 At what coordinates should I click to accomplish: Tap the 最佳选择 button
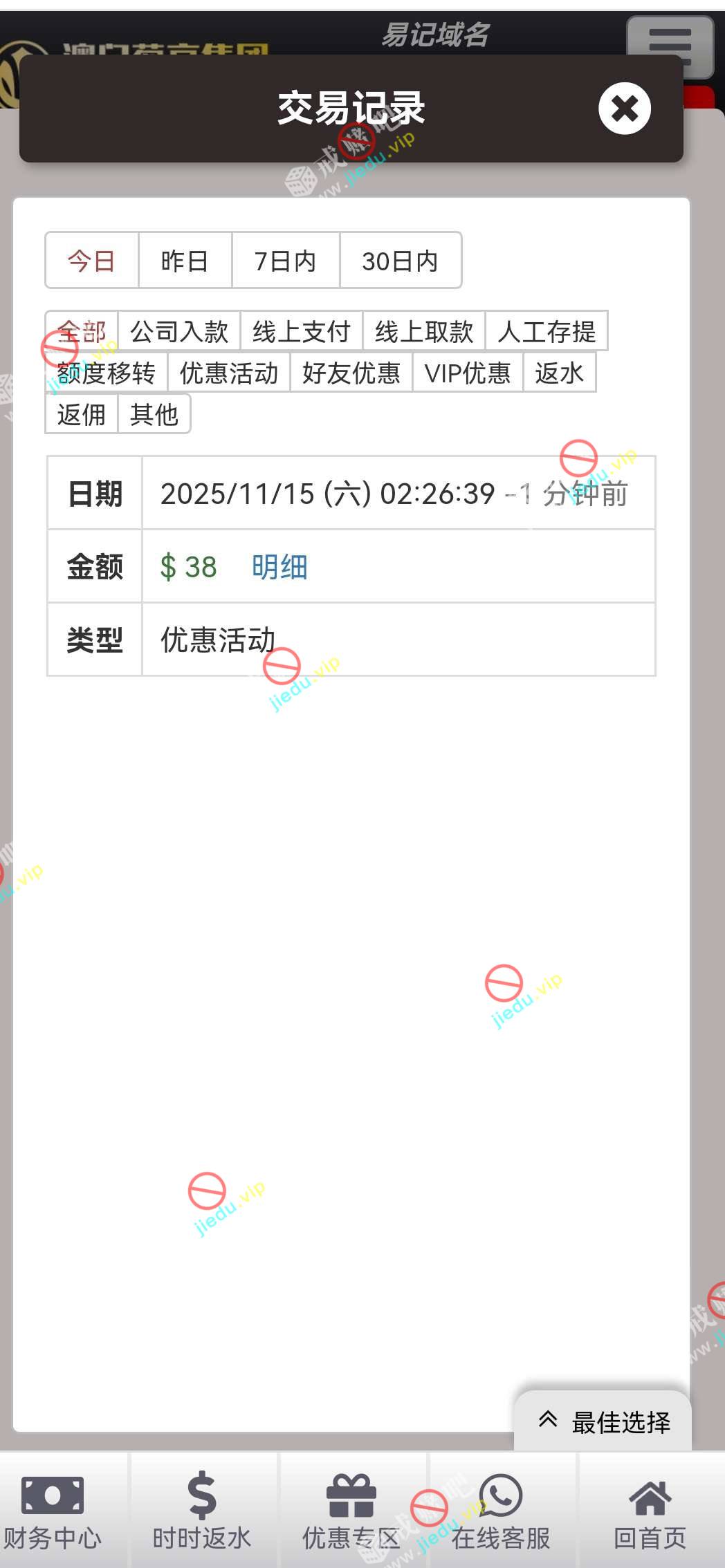pyautogui.click(x=603, y=1422)
